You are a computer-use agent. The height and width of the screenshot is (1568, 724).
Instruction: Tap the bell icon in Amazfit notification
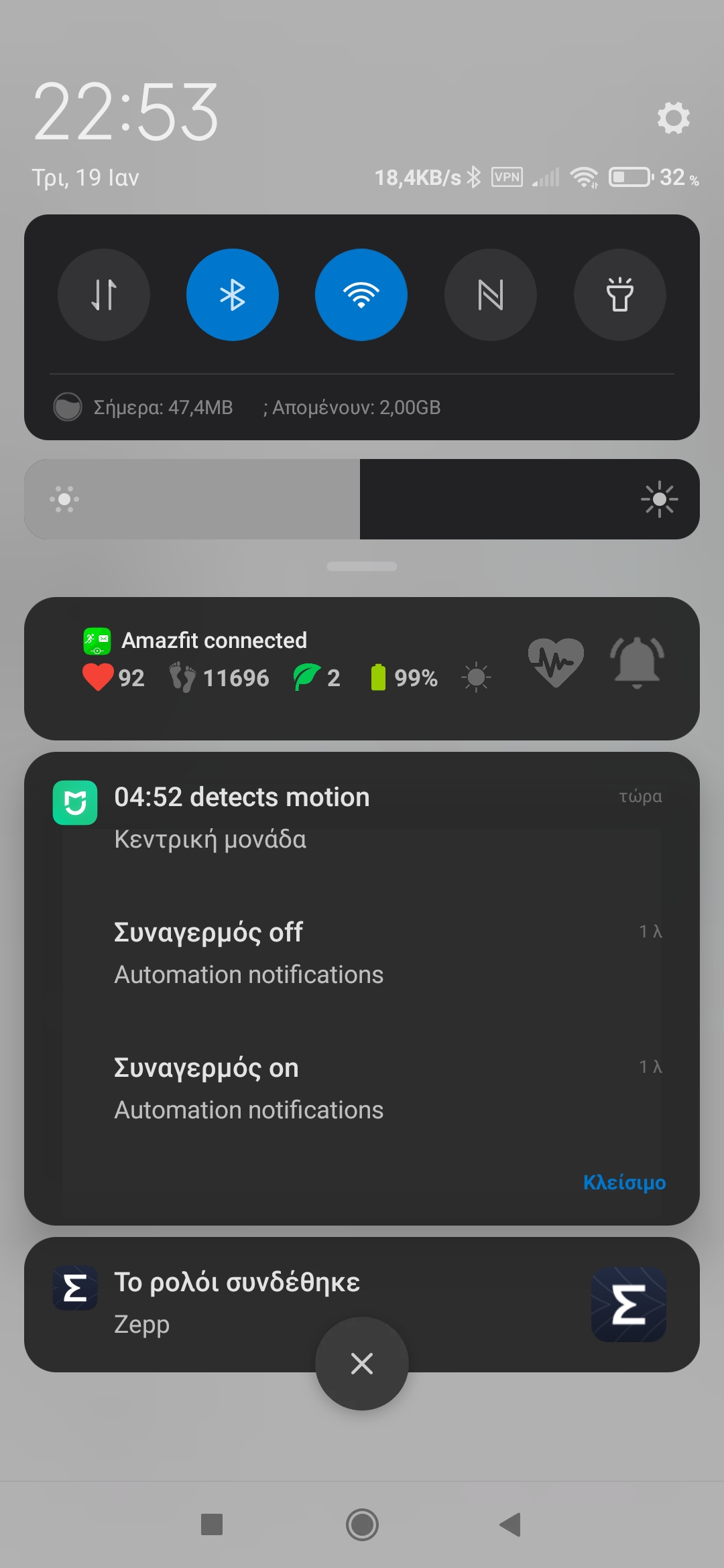[x=636, y=662]
